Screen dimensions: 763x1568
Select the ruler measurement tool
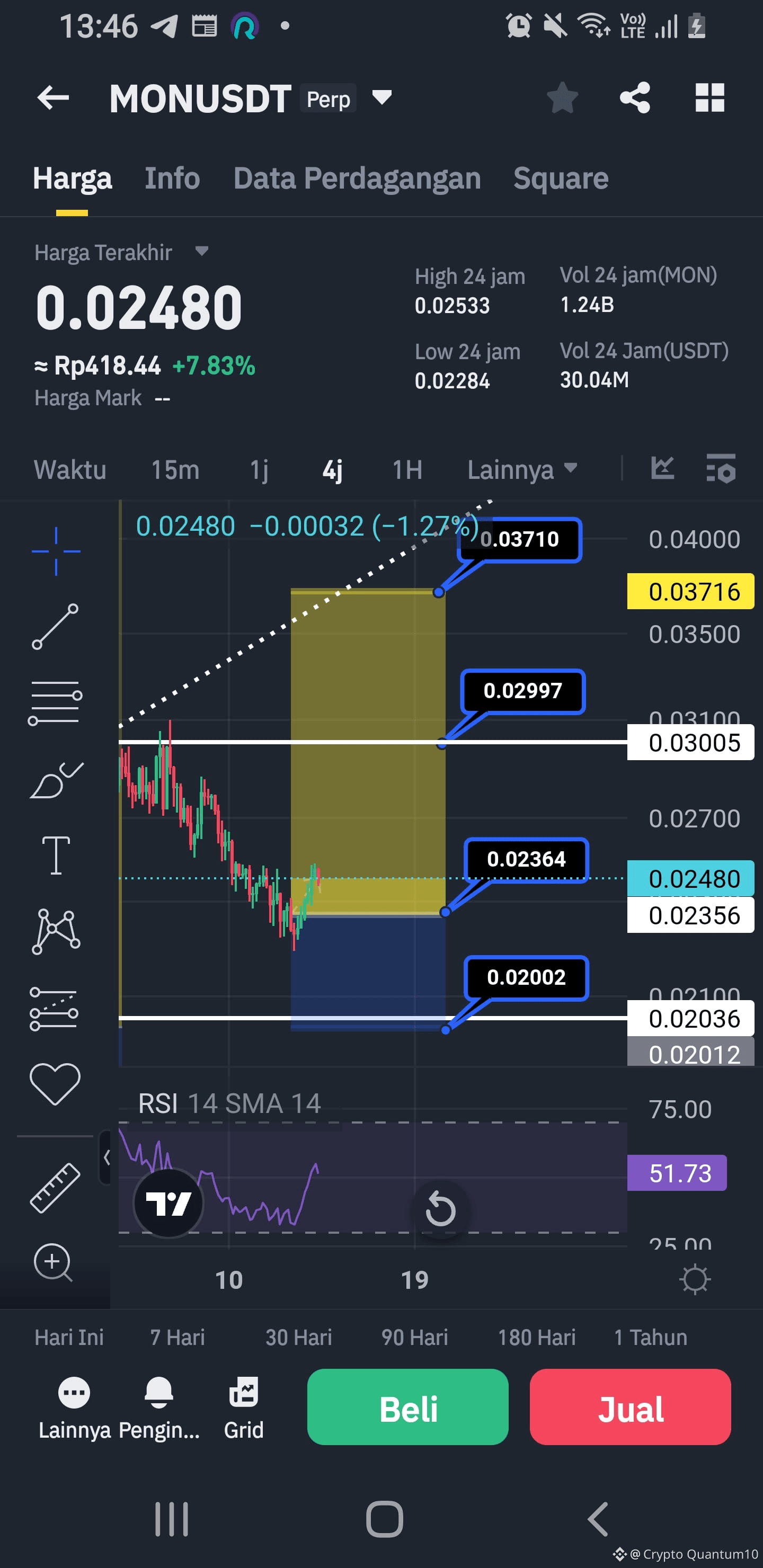pyautogui.click(x=55, y=1187)
